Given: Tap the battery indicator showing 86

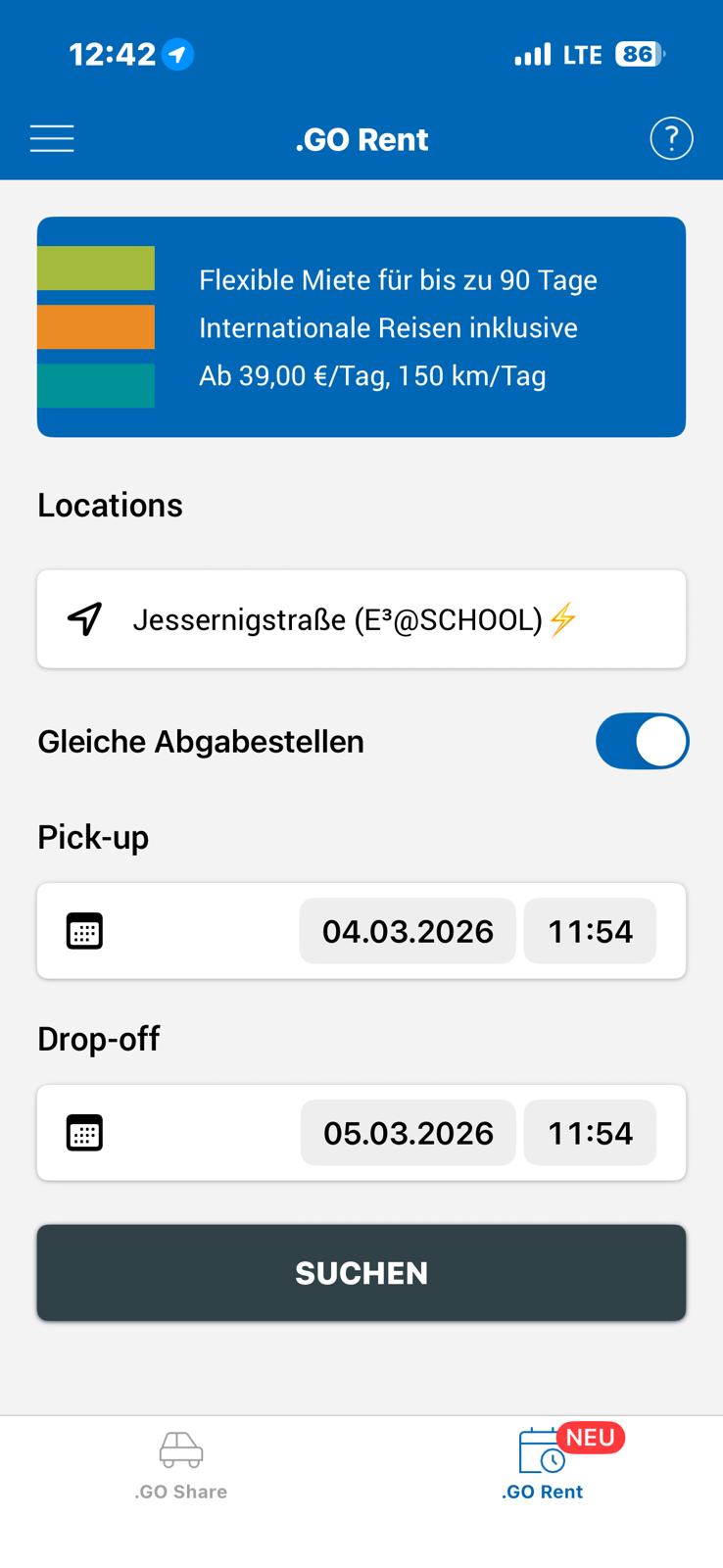Looking at the screenshot, I should (x=638, y=54).
